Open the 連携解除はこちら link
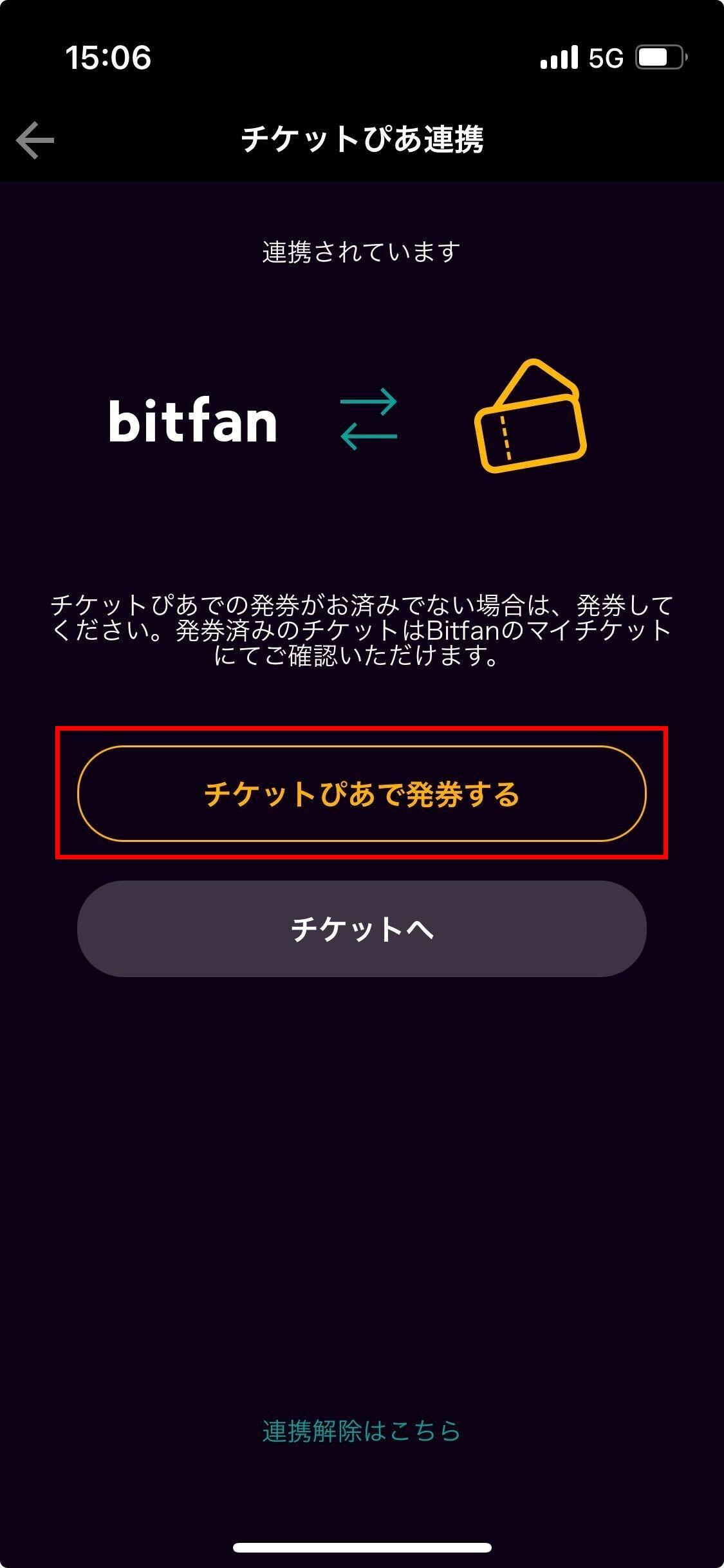The image size is (724, 1568). pyautogui.click(x=362, y=1431)
